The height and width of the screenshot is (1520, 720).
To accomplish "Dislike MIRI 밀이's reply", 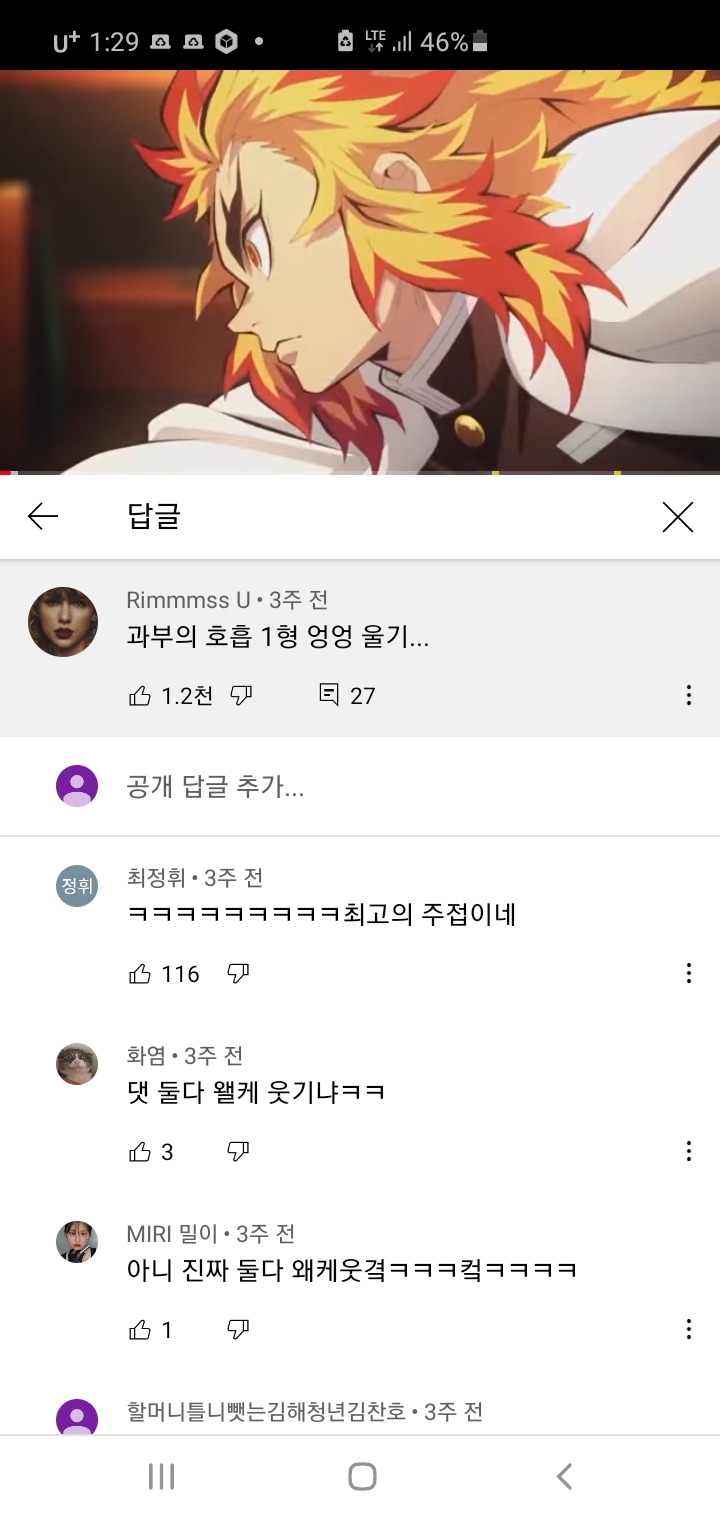I will coord(238,1330).
